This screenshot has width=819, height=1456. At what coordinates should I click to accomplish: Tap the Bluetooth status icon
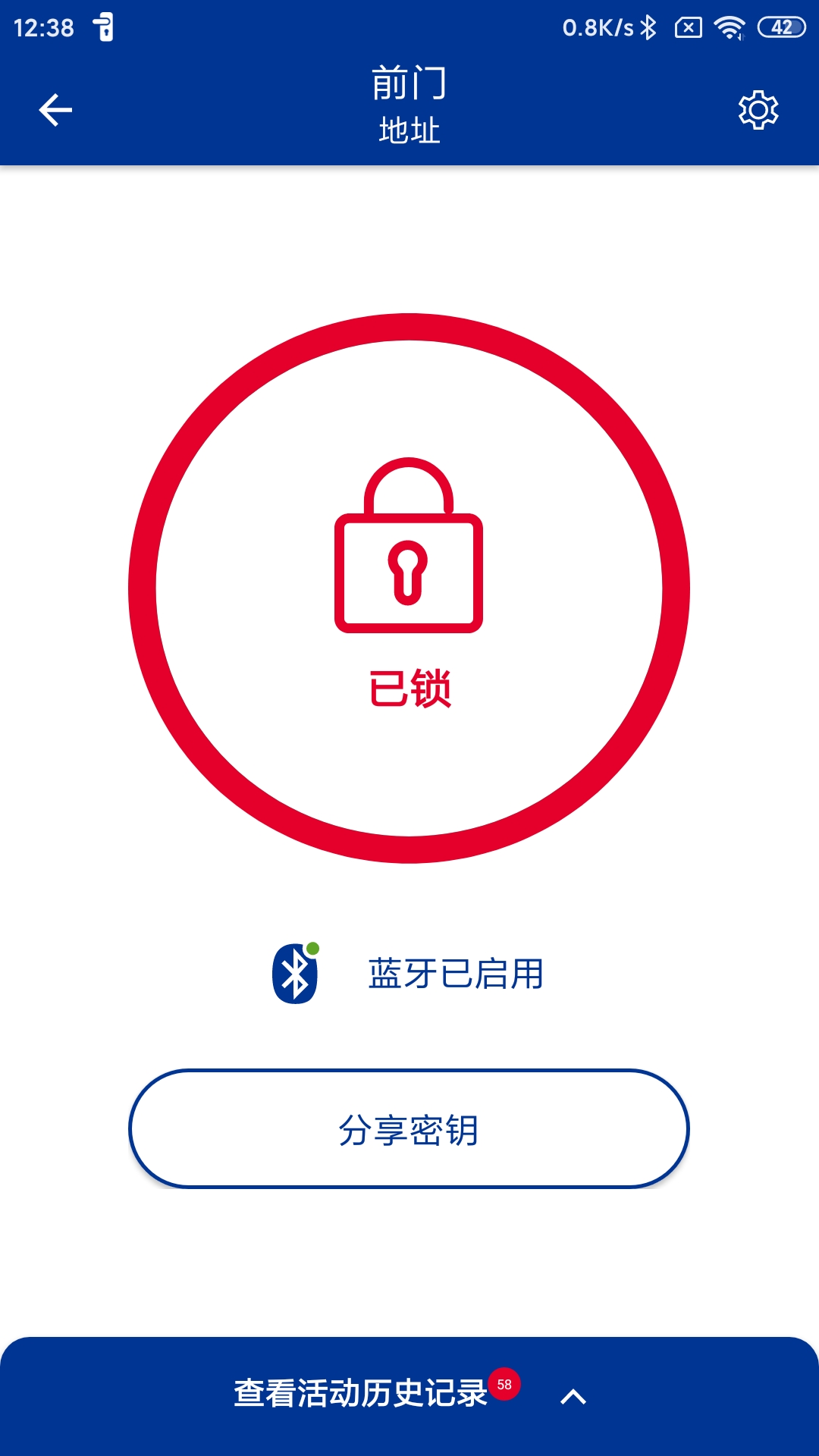296,973
